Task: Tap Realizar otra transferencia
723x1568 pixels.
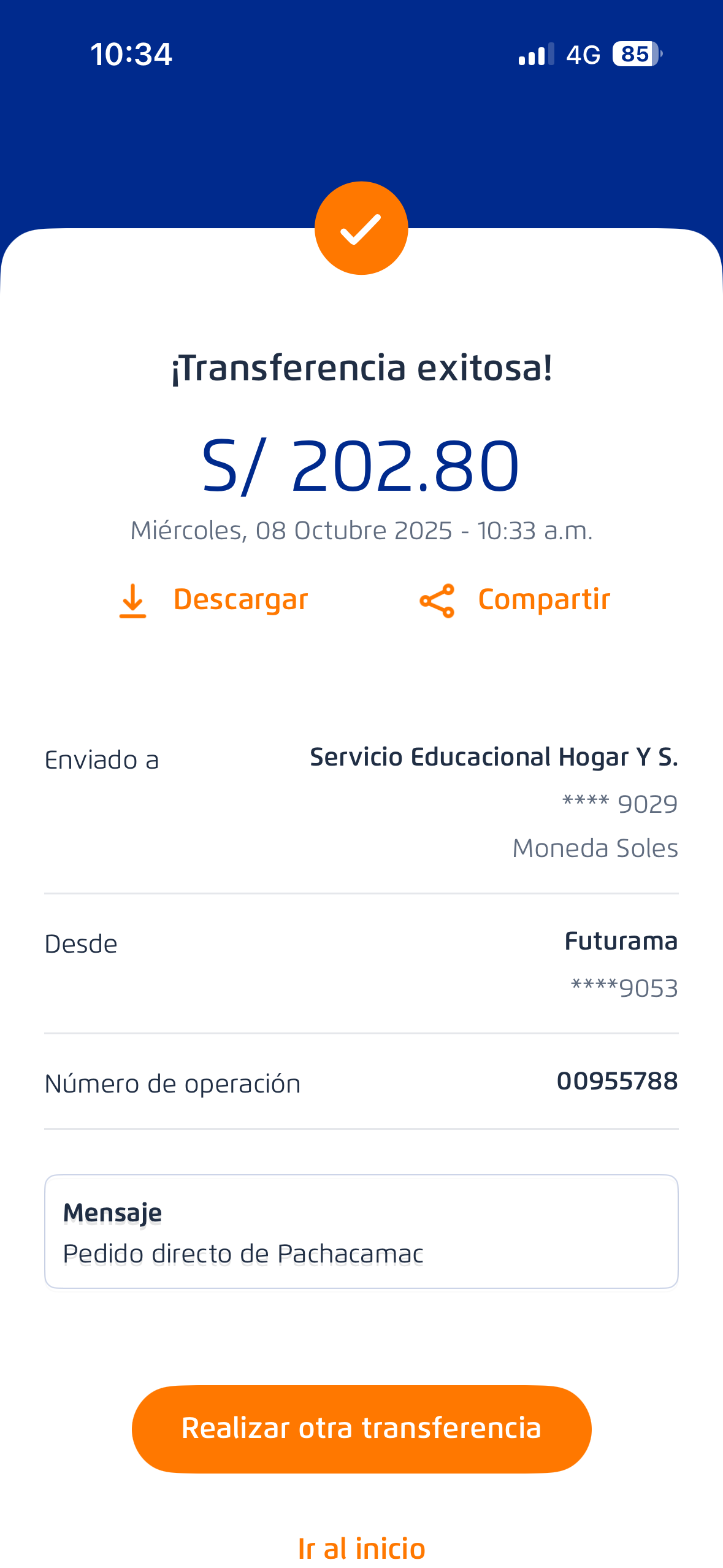Action: pos(361,1428)
